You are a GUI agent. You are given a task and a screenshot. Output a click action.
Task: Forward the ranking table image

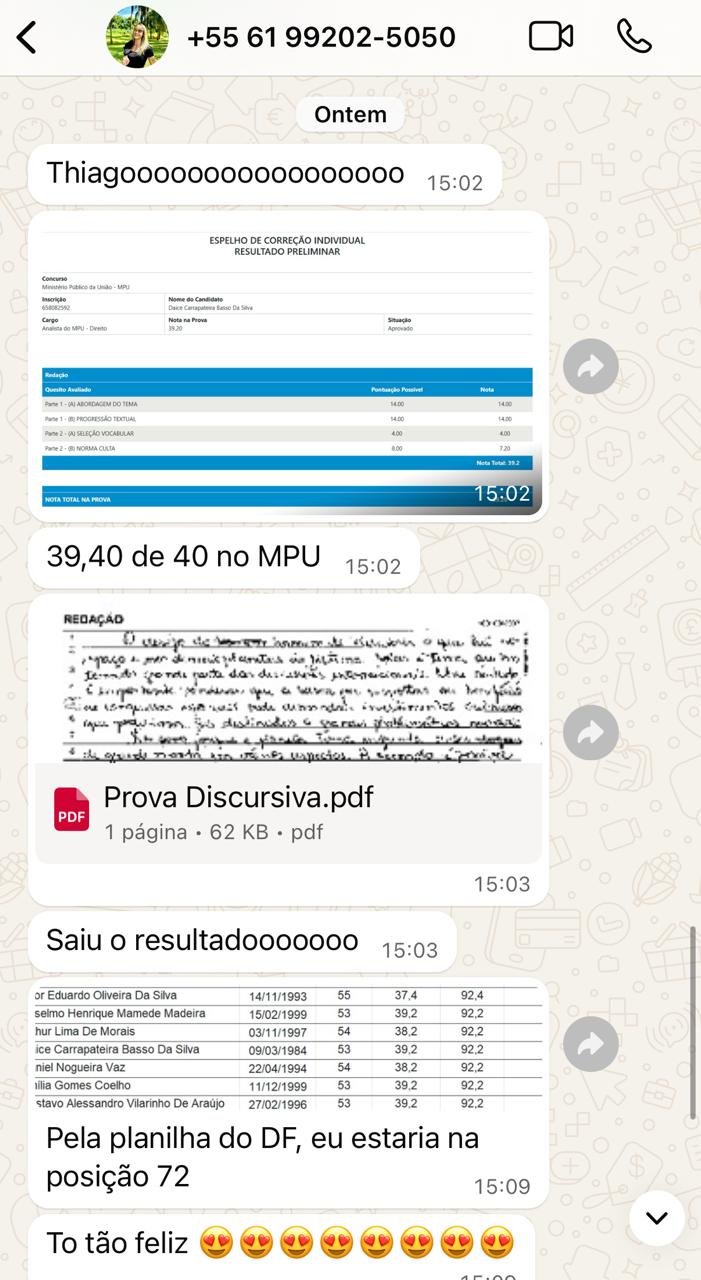(x=591, y=1045)
